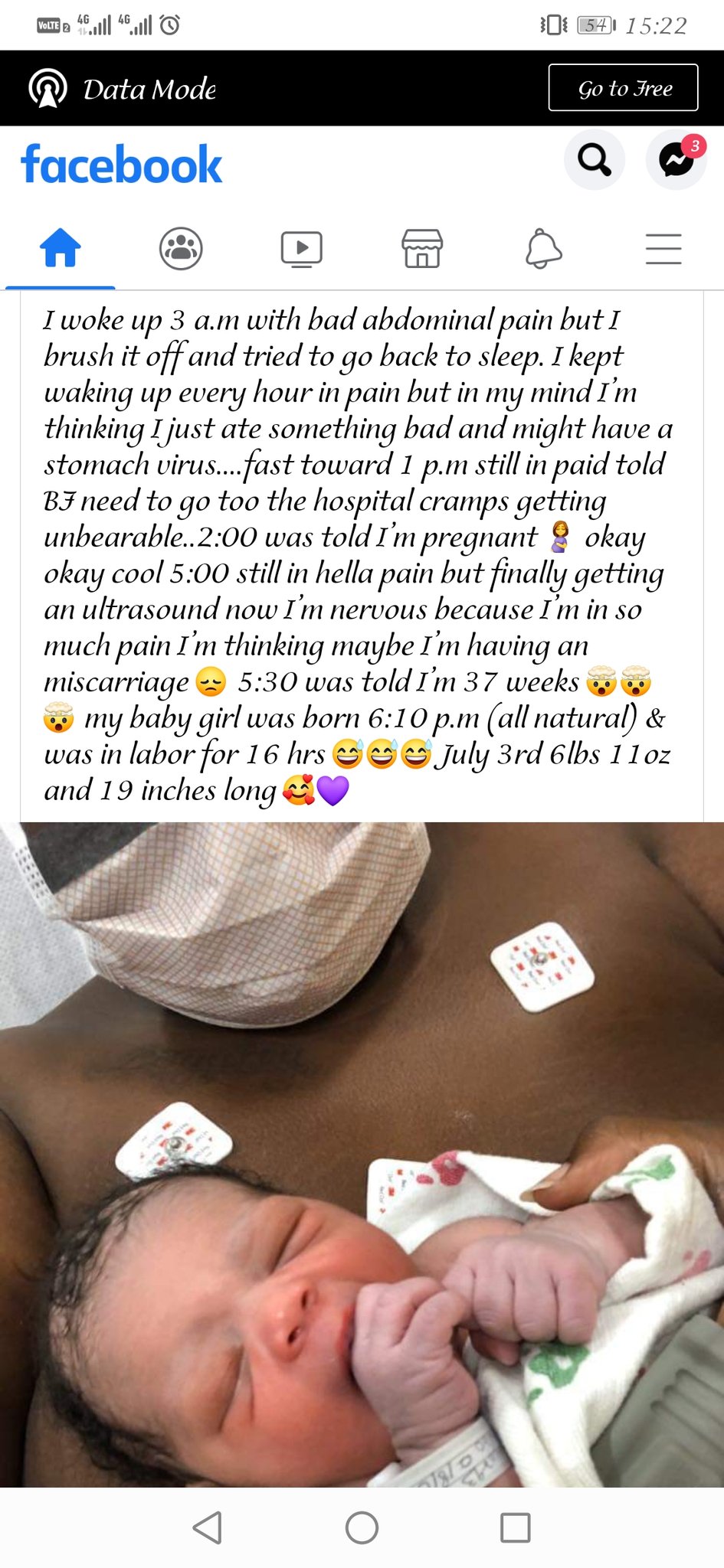Screen dimensions: 724x1568
Task: Switch to the Watch videos tab
Action: tap(301, 249)
